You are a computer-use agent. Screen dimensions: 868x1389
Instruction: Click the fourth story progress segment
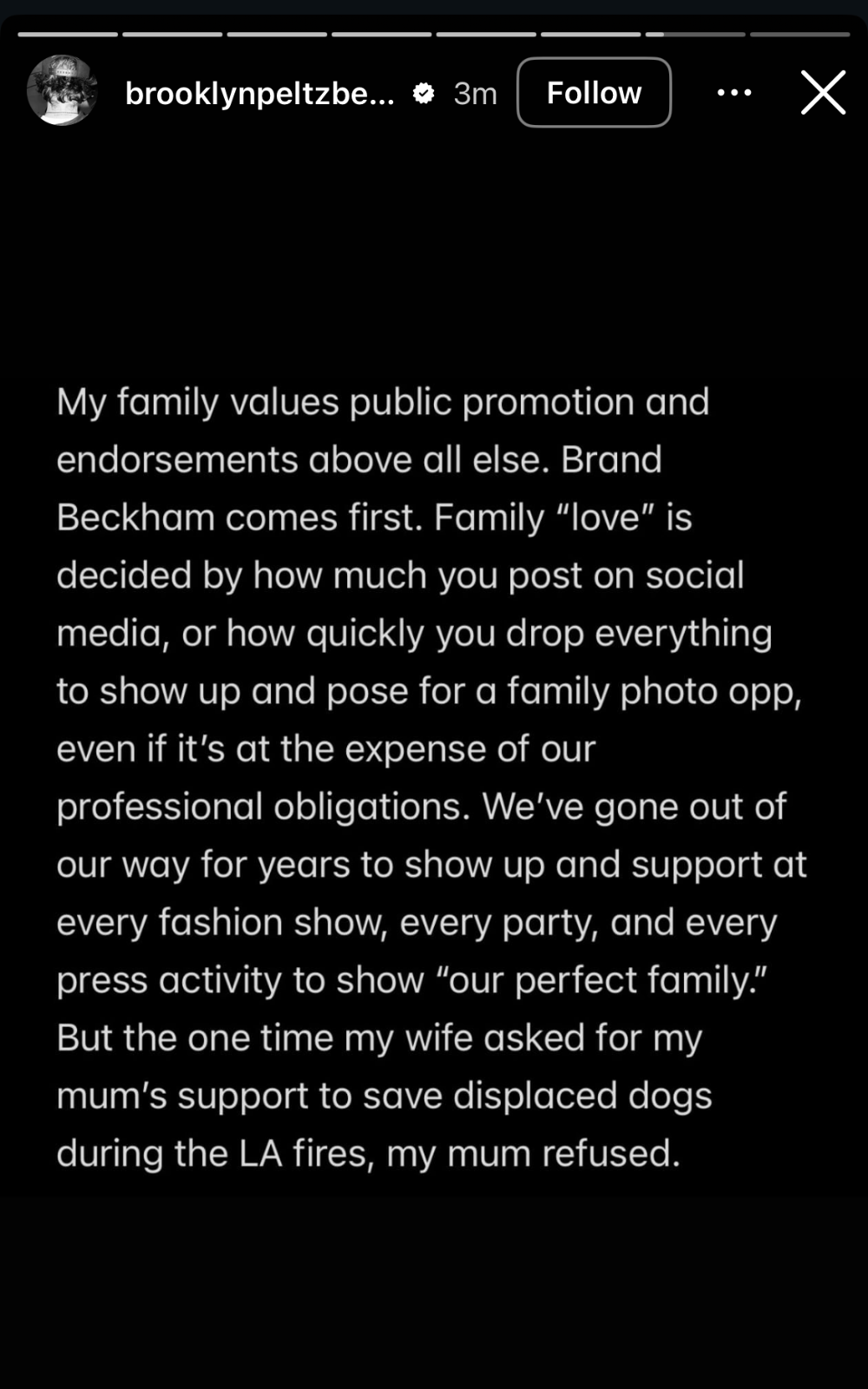382,35
